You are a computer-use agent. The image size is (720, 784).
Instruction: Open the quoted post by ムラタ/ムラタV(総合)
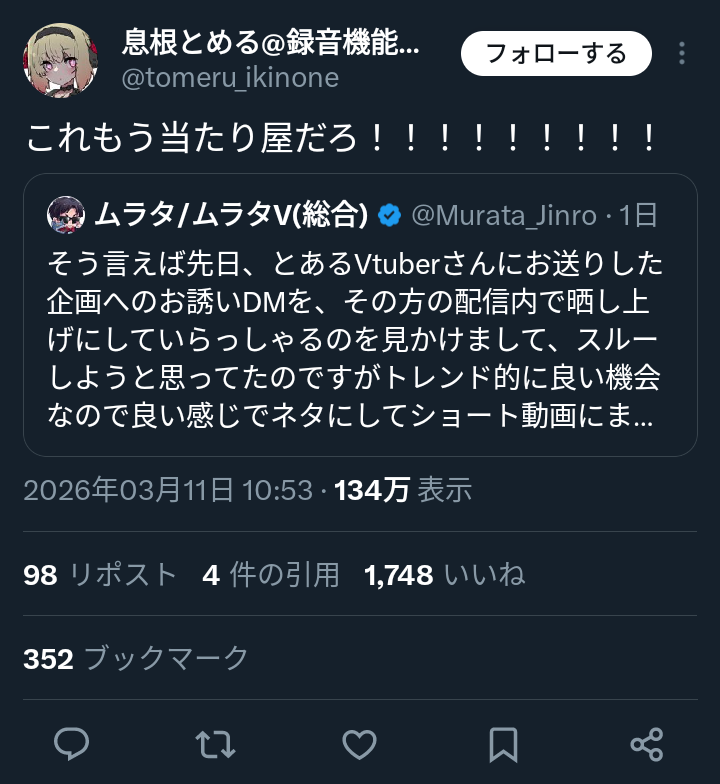pos(360,330)
